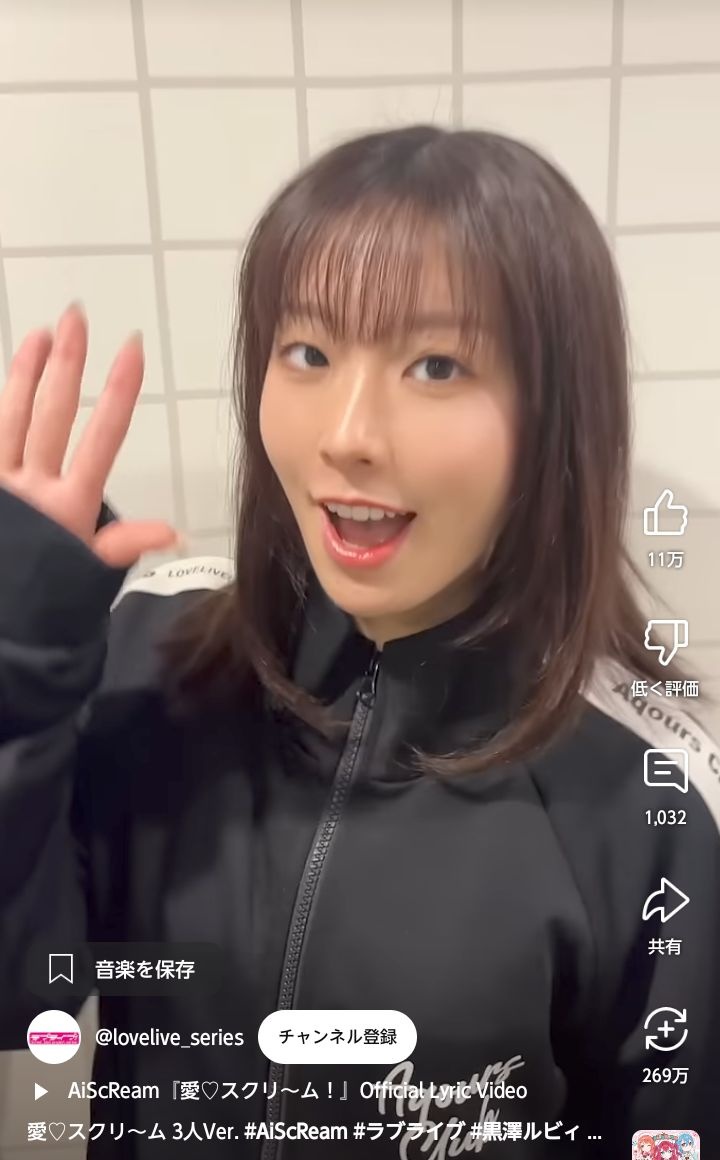
Task: Dislike this Short with 低く評価
Action: tap(665, 643)
